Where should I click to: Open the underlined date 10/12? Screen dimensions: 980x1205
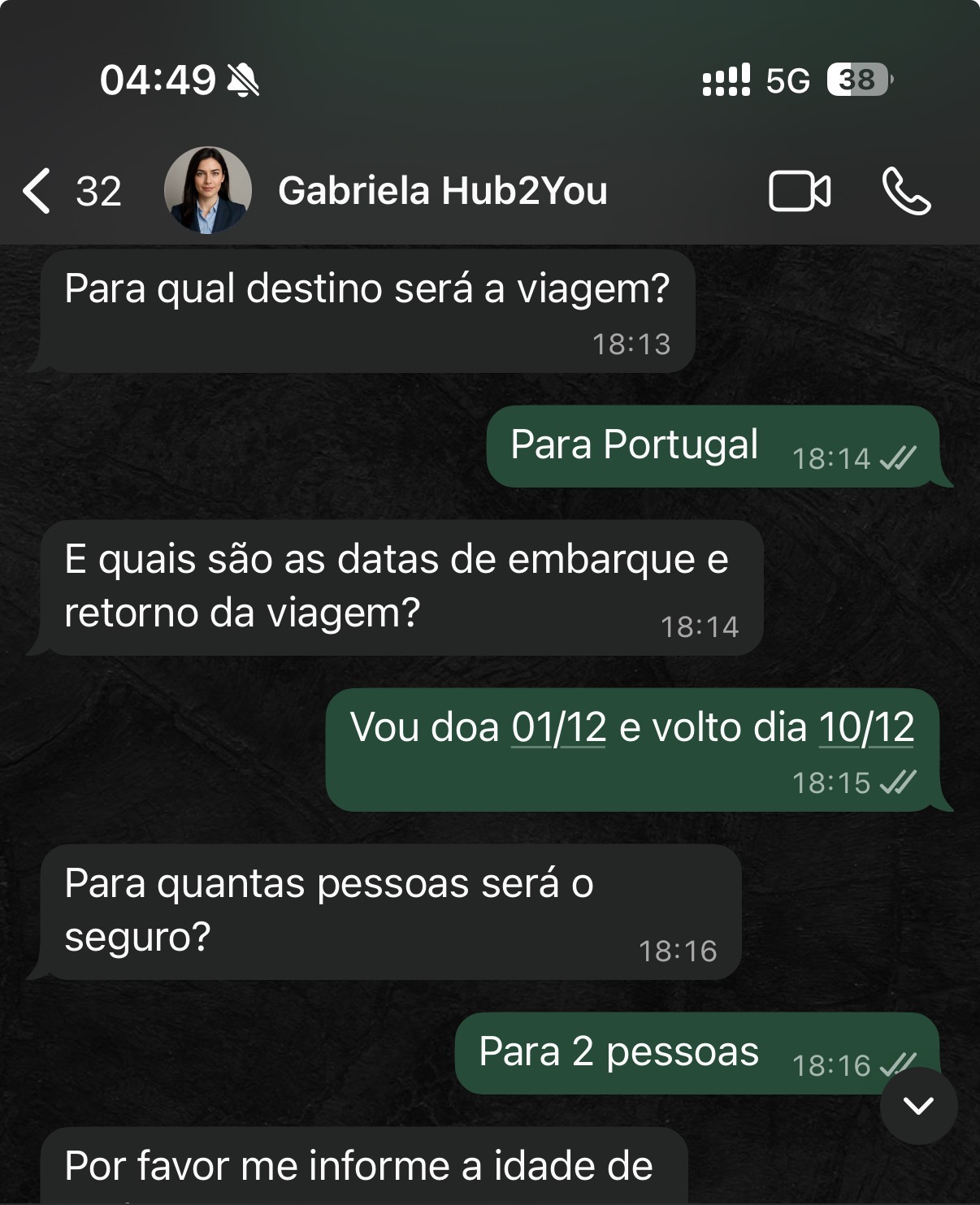pyautogui.click(x=866, y=729)
